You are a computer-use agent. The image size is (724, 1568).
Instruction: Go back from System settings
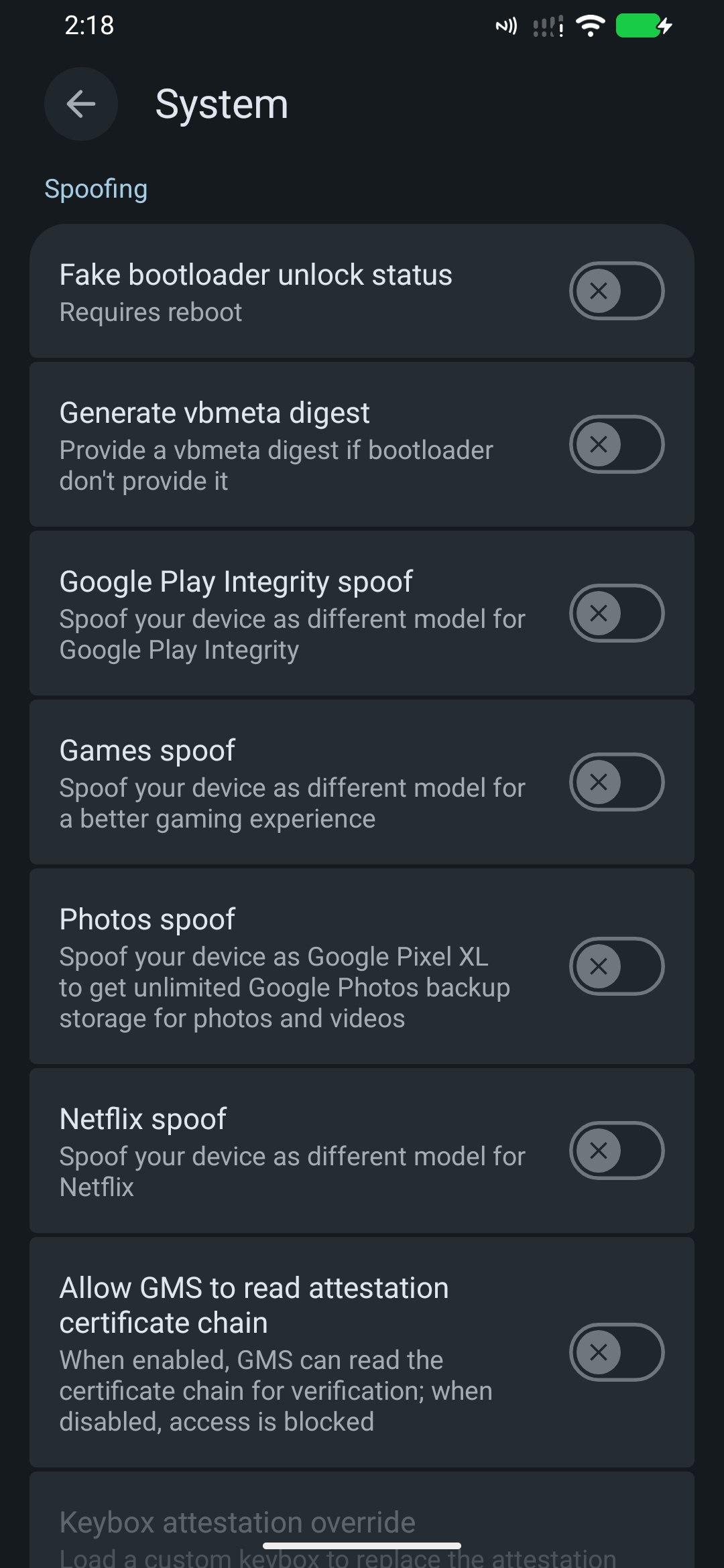(x=81, y=104)
